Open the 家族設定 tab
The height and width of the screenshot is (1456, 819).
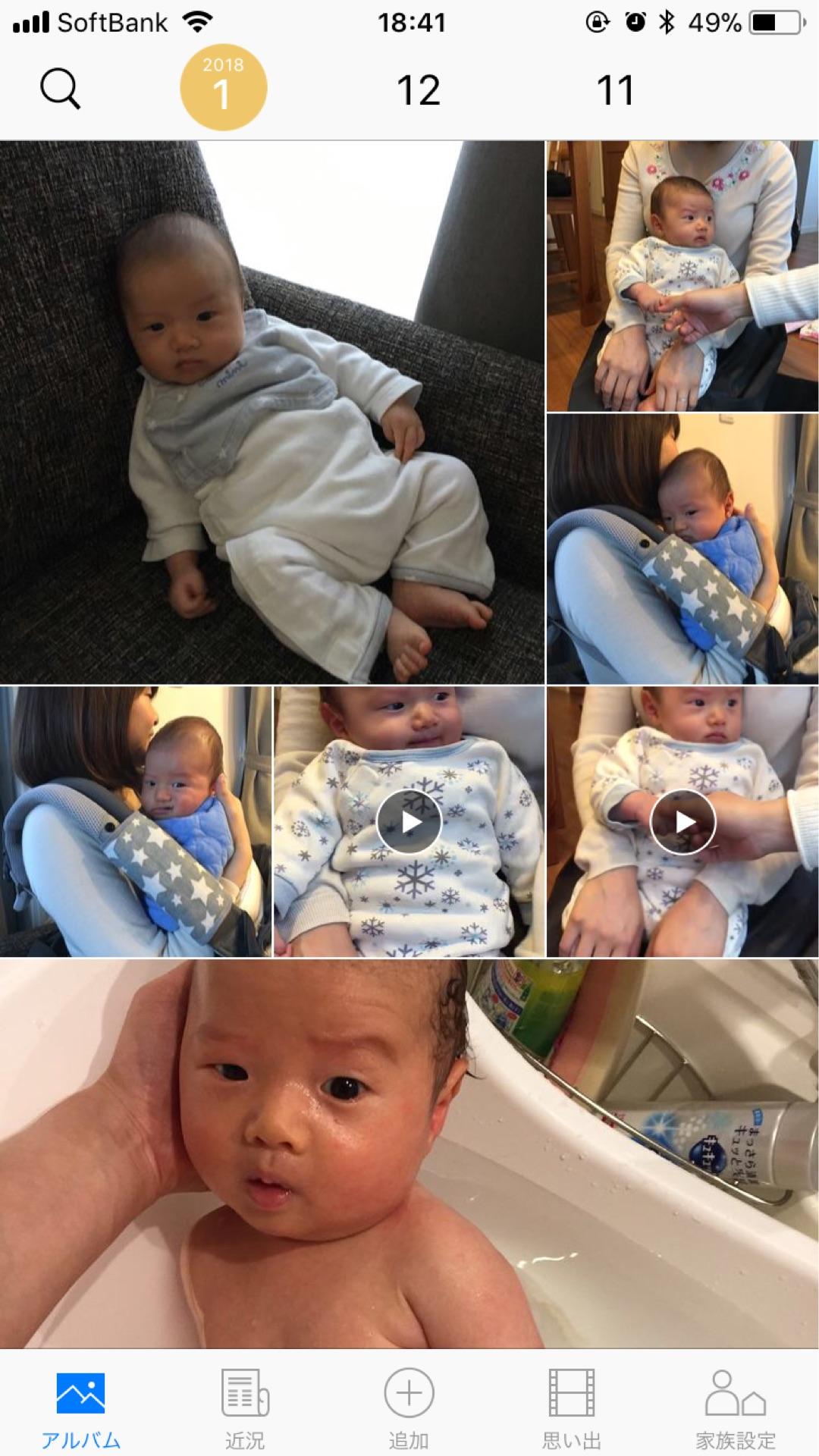pos(736,1407)
